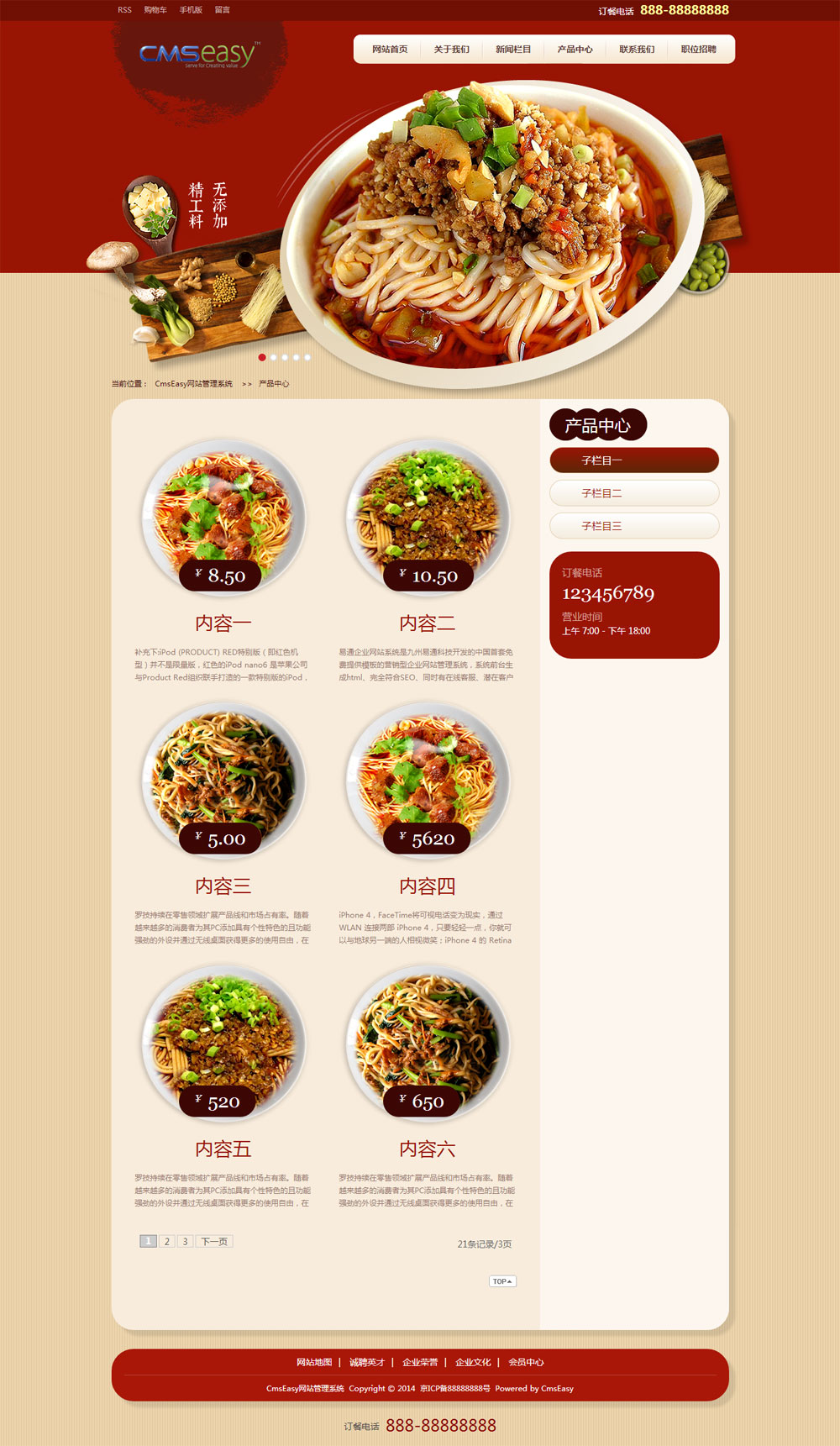Open the 内容六 dish priced 650
840x1446 pixels.
428,1042
